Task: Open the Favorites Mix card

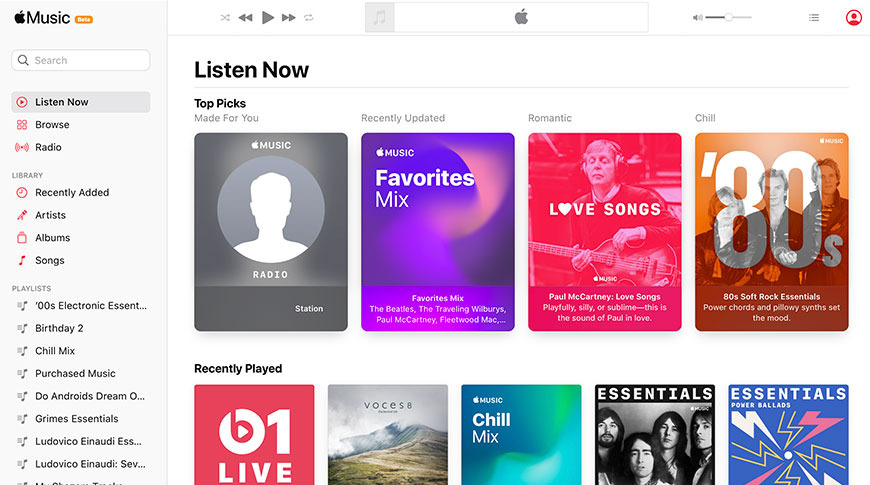Action: click(438, 231)
